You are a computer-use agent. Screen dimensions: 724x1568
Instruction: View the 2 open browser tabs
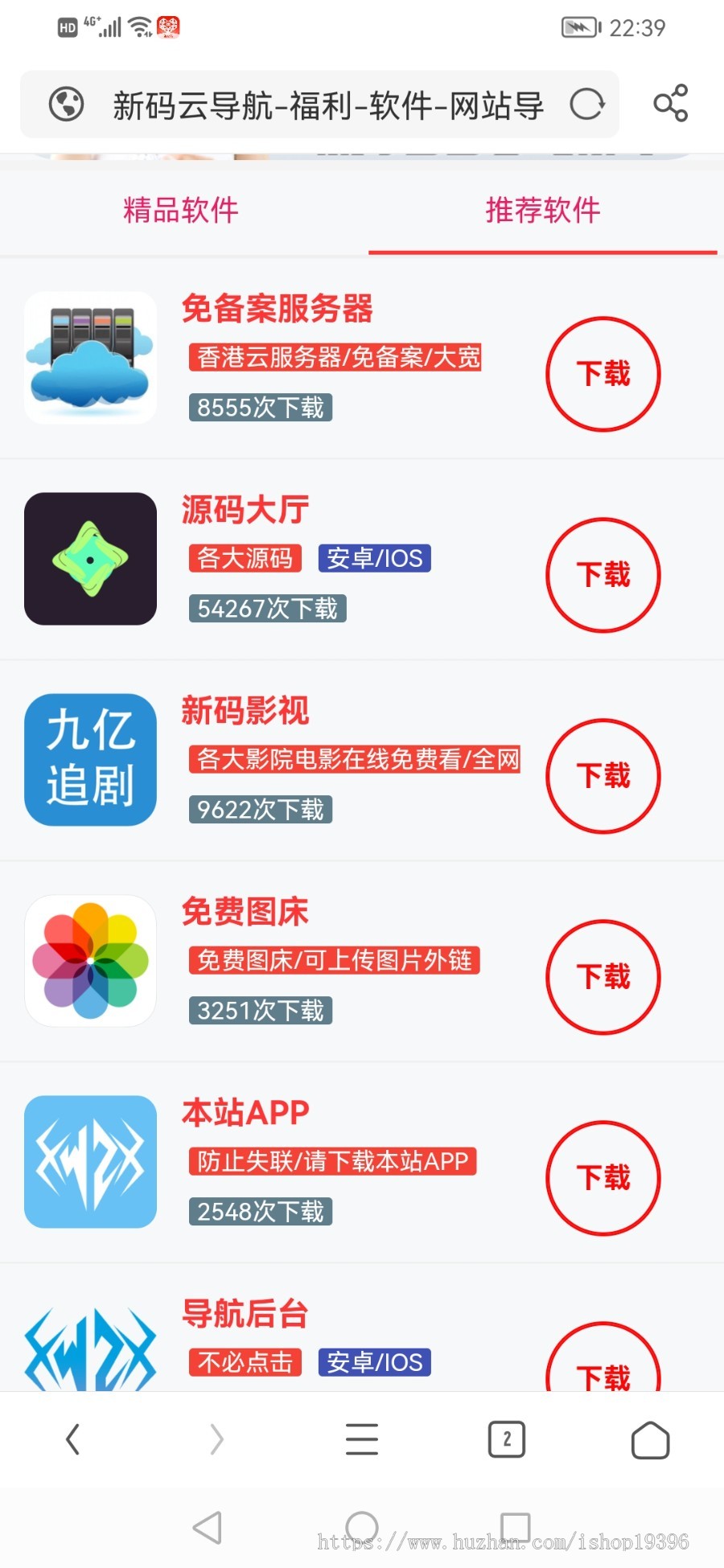(507, 1439)
